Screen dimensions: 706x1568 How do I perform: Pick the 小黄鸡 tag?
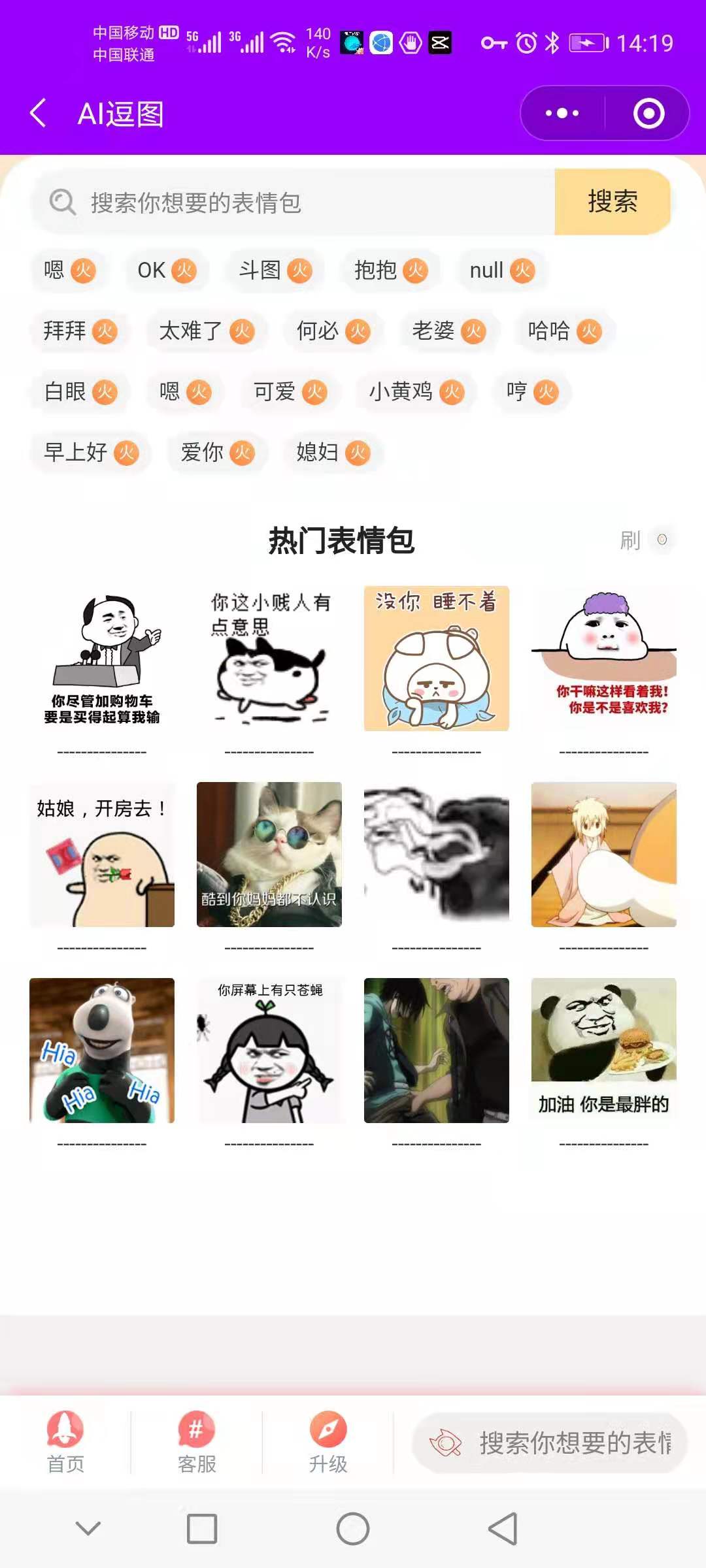[x=416, y=392]
